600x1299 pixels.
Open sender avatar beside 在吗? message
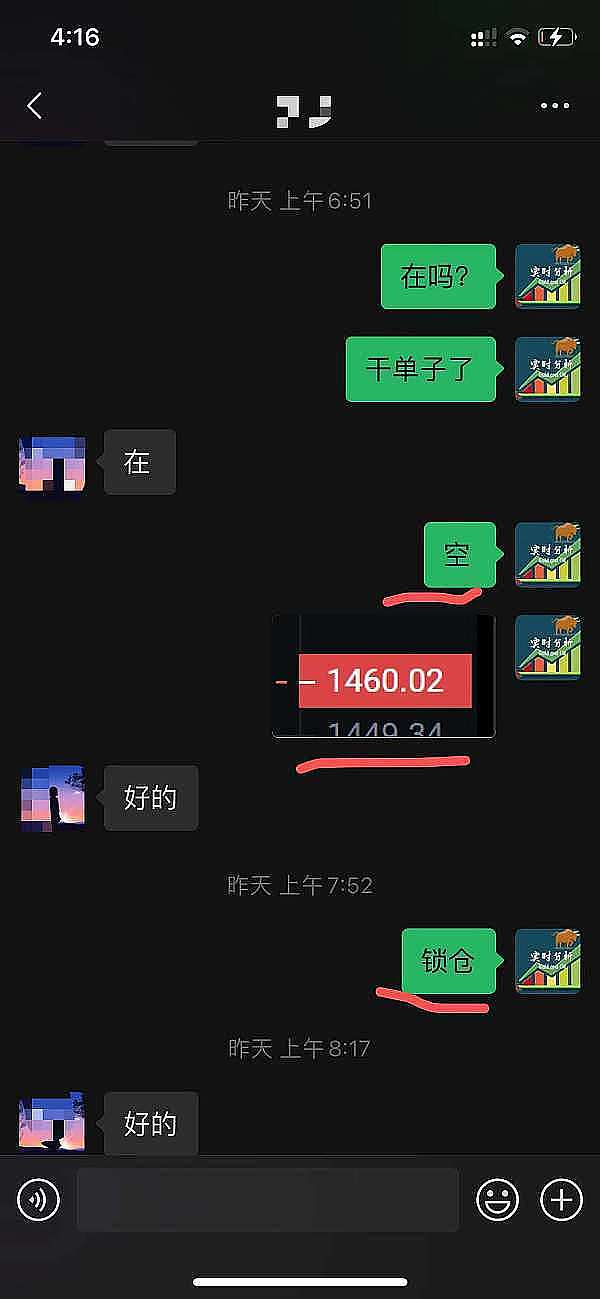pos(547,276)
